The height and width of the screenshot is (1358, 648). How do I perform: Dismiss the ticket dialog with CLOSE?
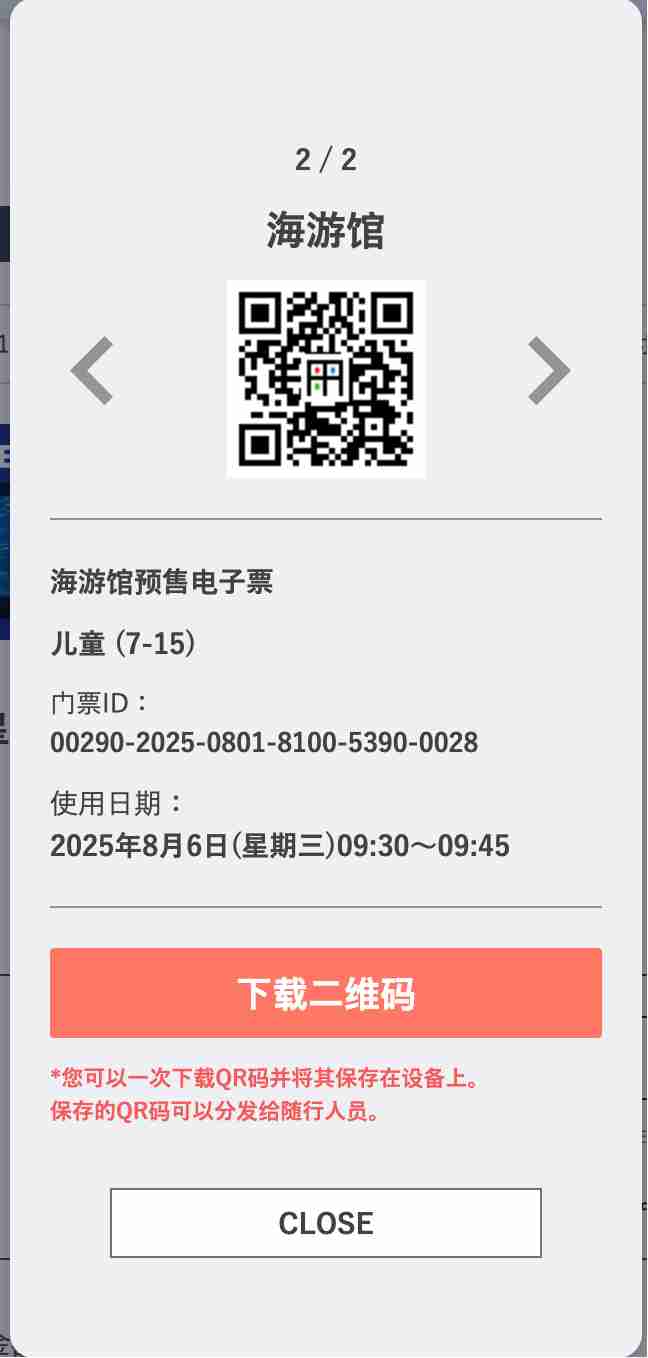[x=326, y=1222]
